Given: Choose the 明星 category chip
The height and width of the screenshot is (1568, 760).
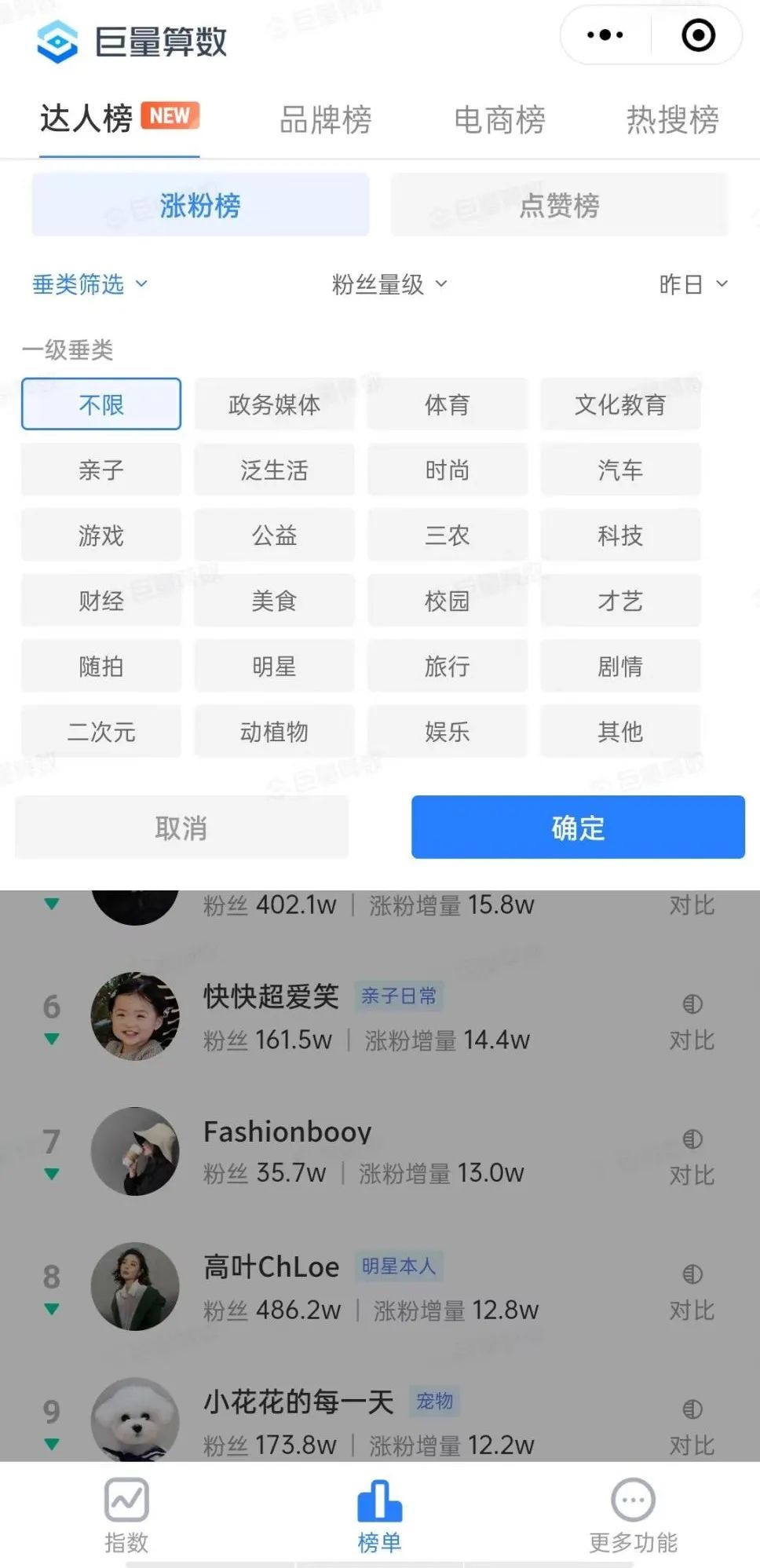Looking at the screenshot, I should [x=274, y=666].
